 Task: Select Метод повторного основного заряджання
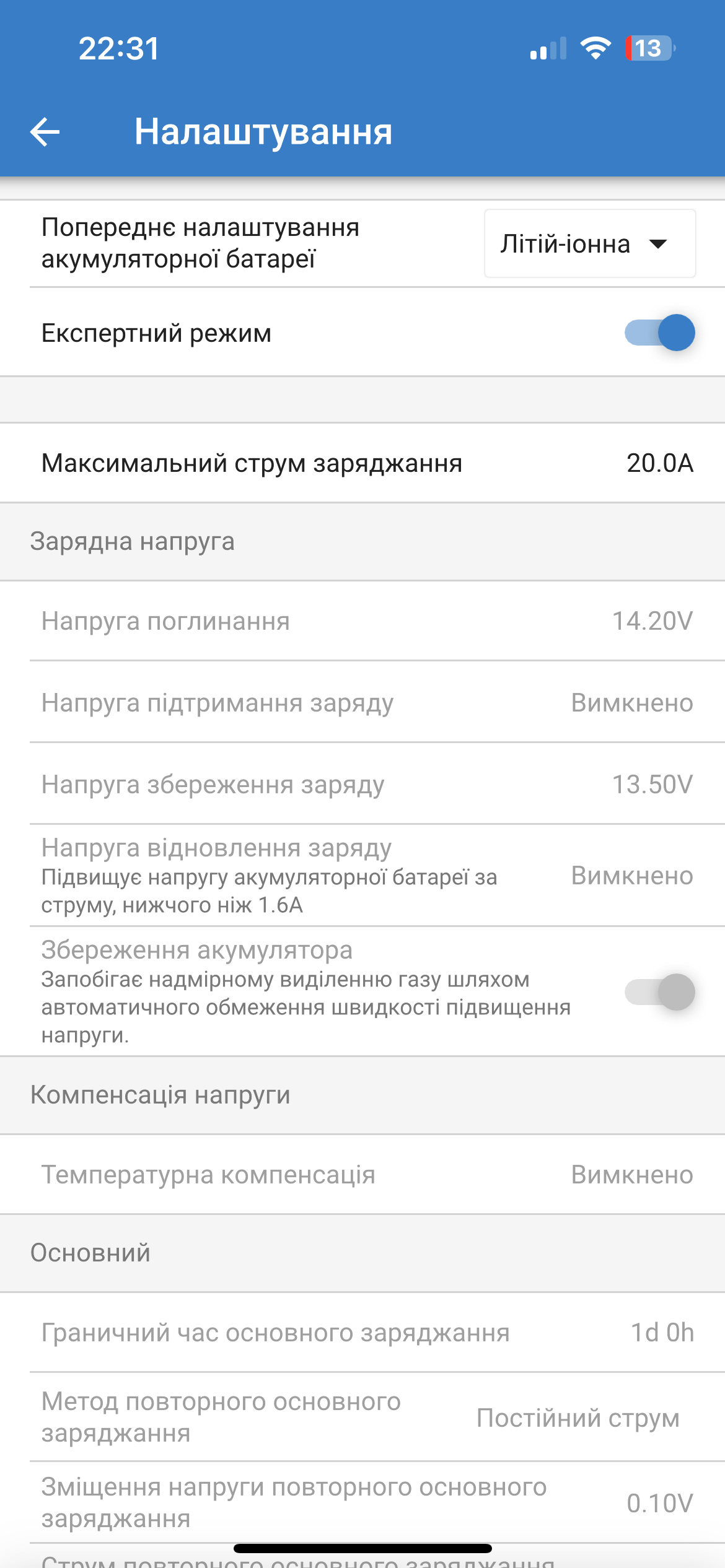[x=362, y=1418]
